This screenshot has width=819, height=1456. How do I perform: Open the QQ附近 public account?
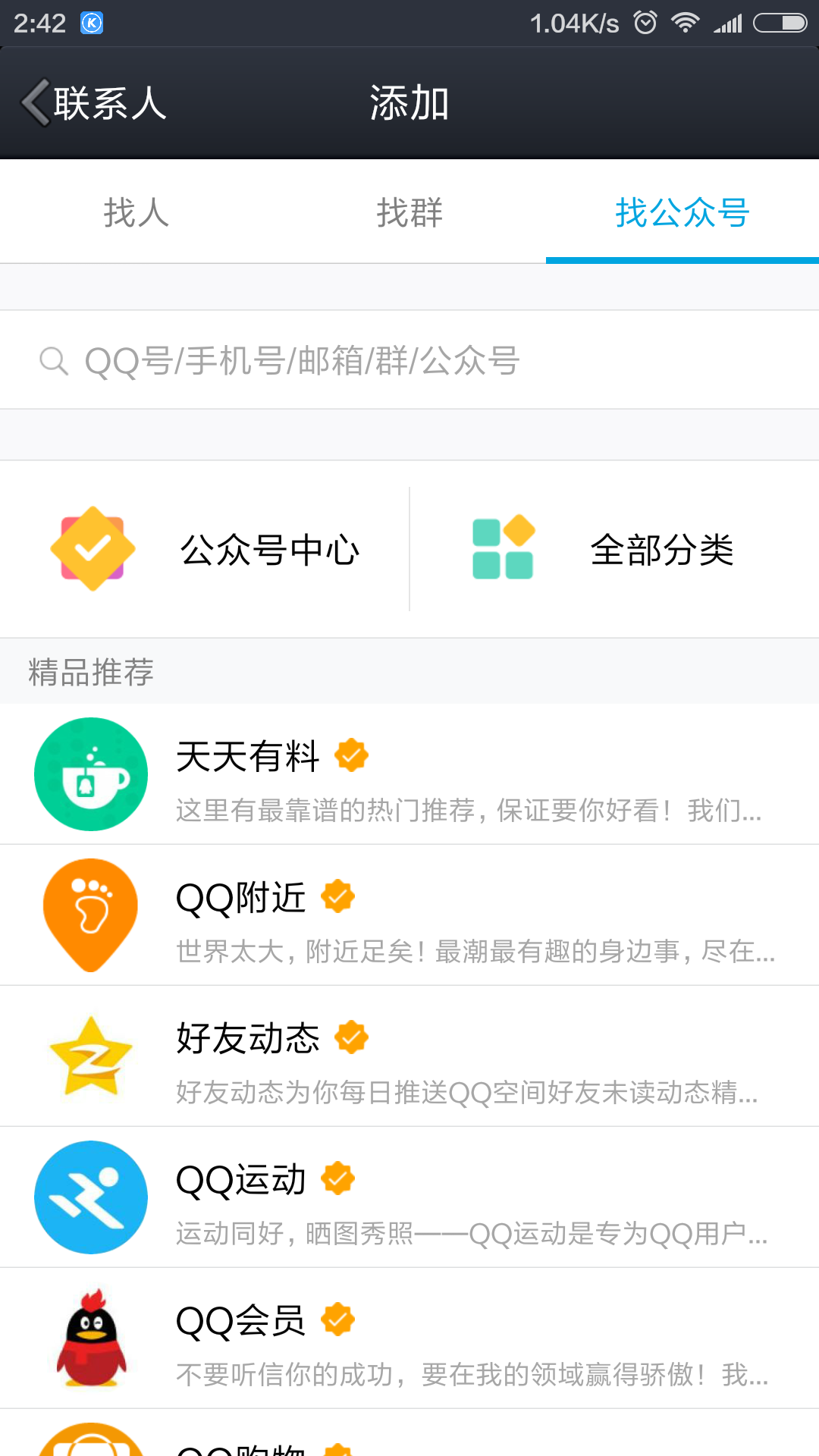pyautogui.click(x=409, y=915)
